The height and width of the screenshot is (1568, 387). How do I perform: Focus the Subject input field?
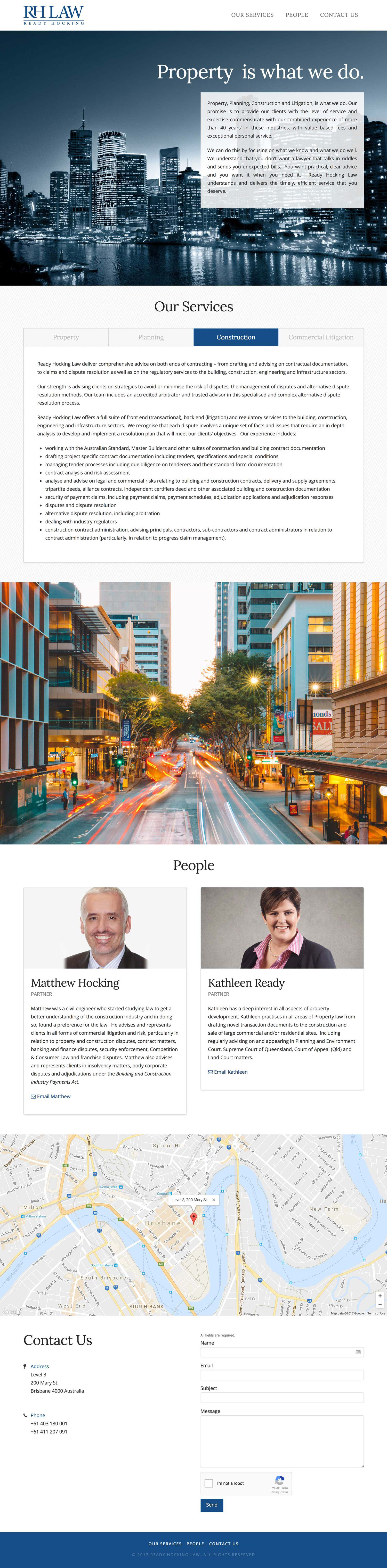[x=281, y=1398]
